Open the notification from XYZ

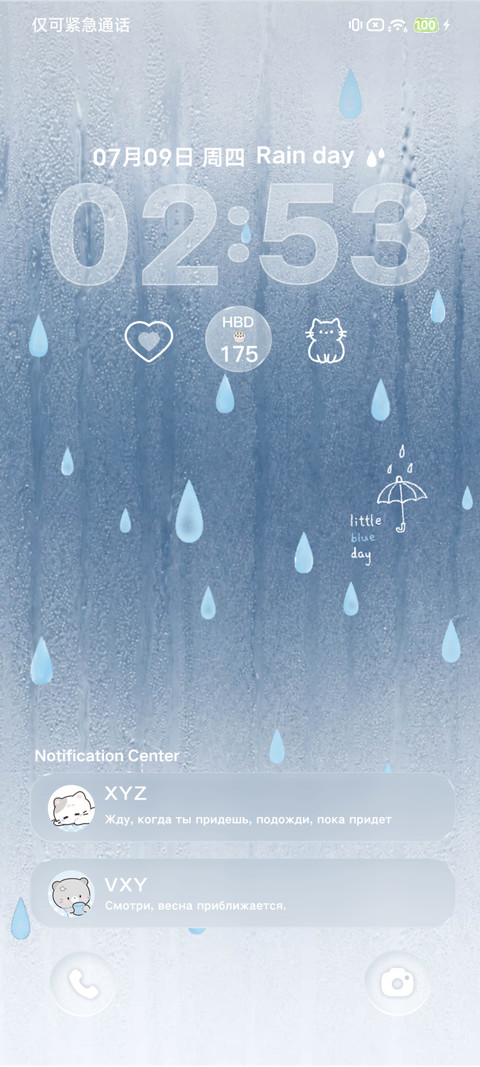[x=242, y=807]
